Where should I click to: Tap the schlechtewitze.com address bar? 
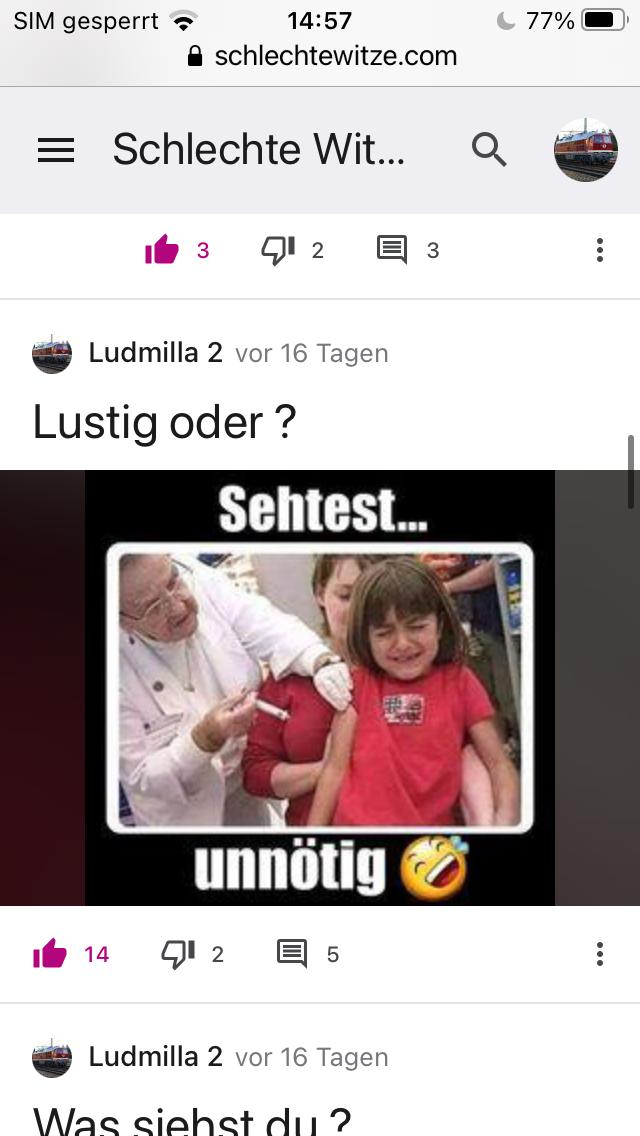(322, 56)
